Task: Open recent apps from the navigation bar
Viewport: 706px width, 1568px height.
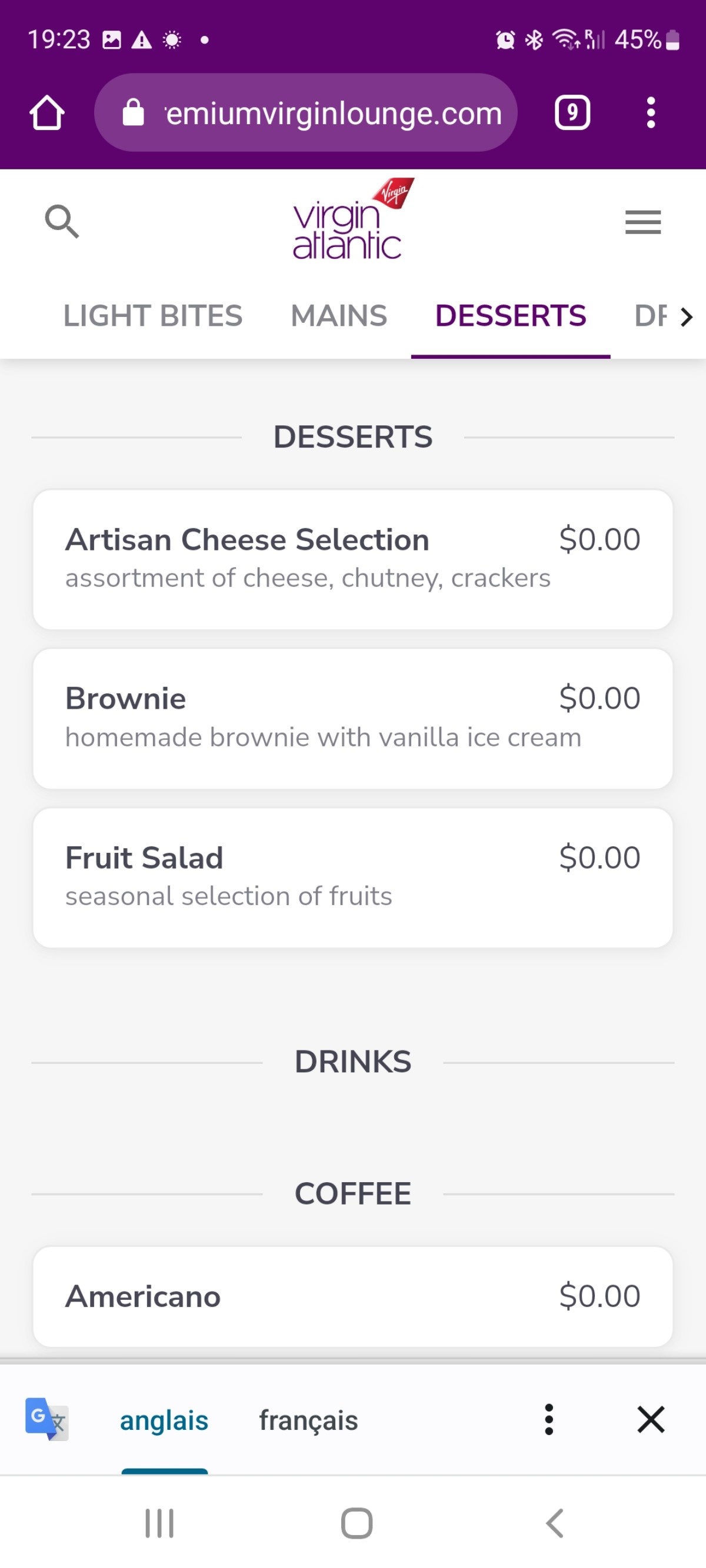Action: pyautogui.click(x=159, y=1523)
